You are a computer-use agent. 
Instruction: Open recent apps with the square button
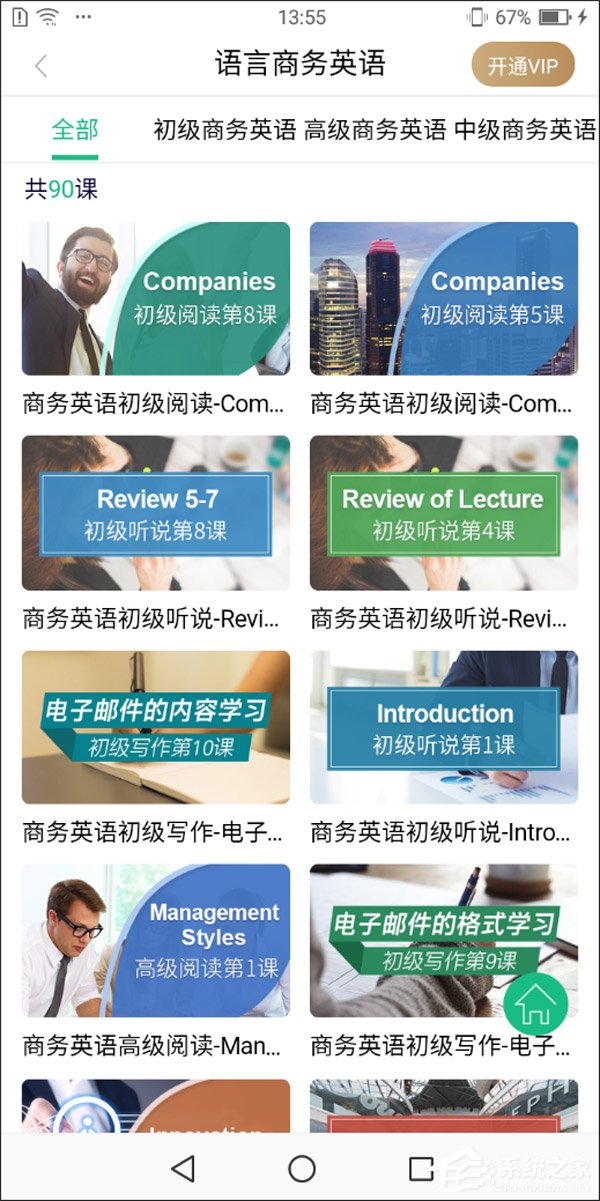tap(422, 1168)
